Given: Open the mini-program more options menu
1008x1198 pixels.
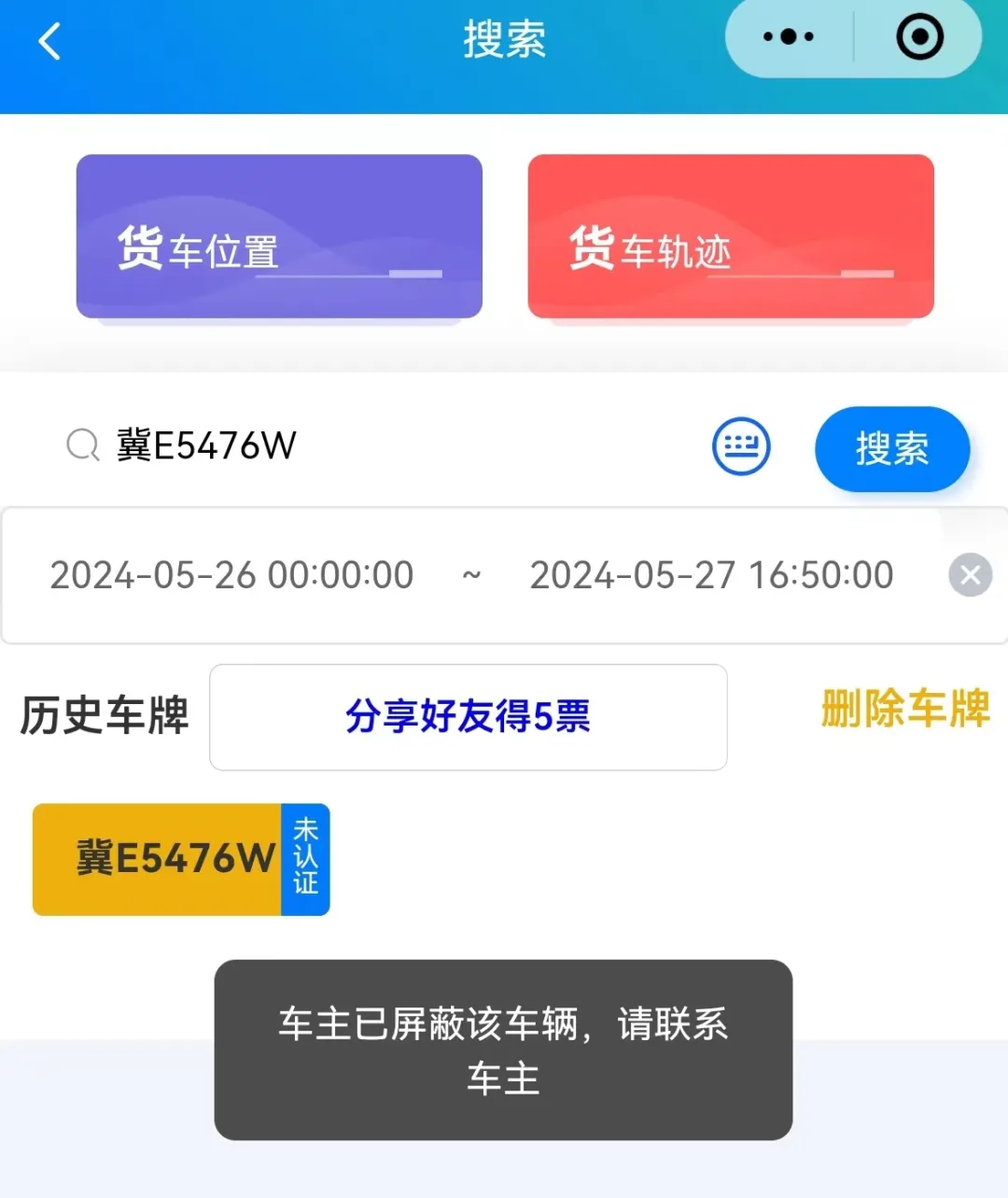Looking at the screenshot, I should click(x=789, y=38).
